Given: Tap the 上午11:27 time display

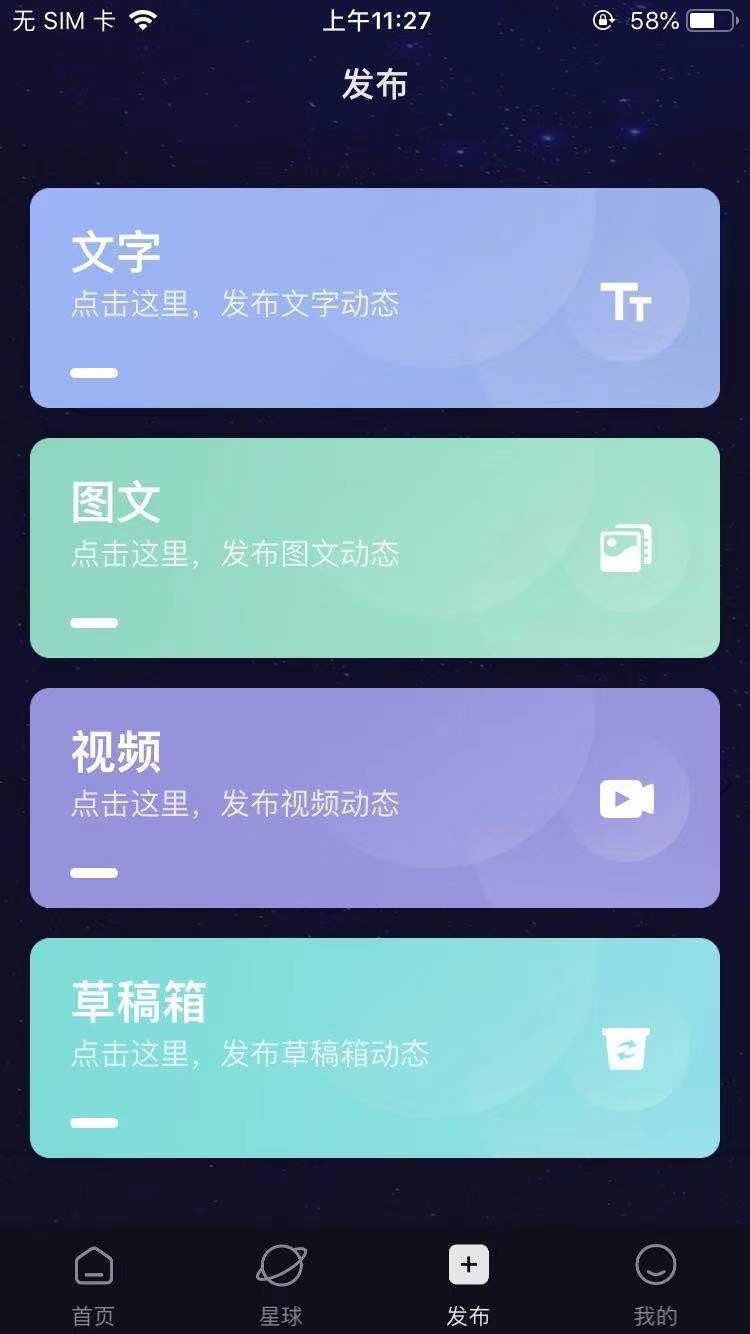Looking at the screenshot, I should 374,20.
